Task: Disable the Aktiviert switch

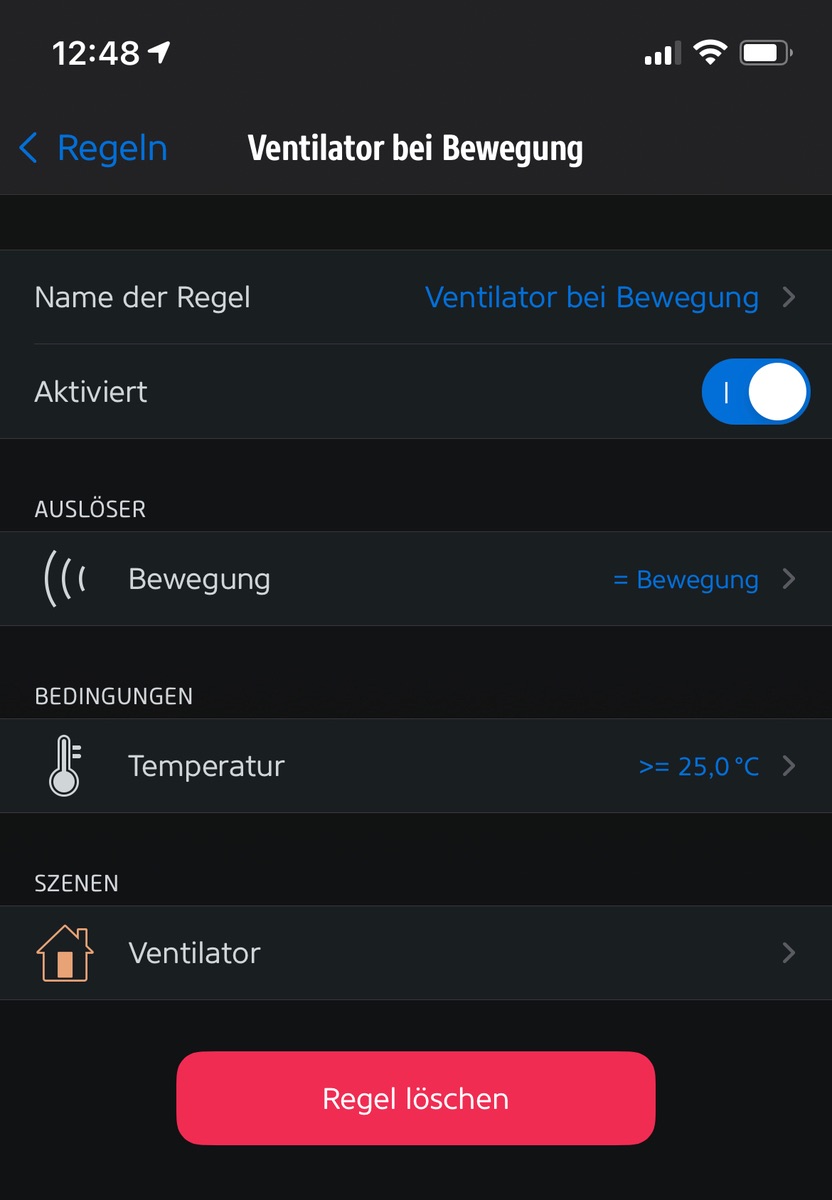Action: pos(755,392)
